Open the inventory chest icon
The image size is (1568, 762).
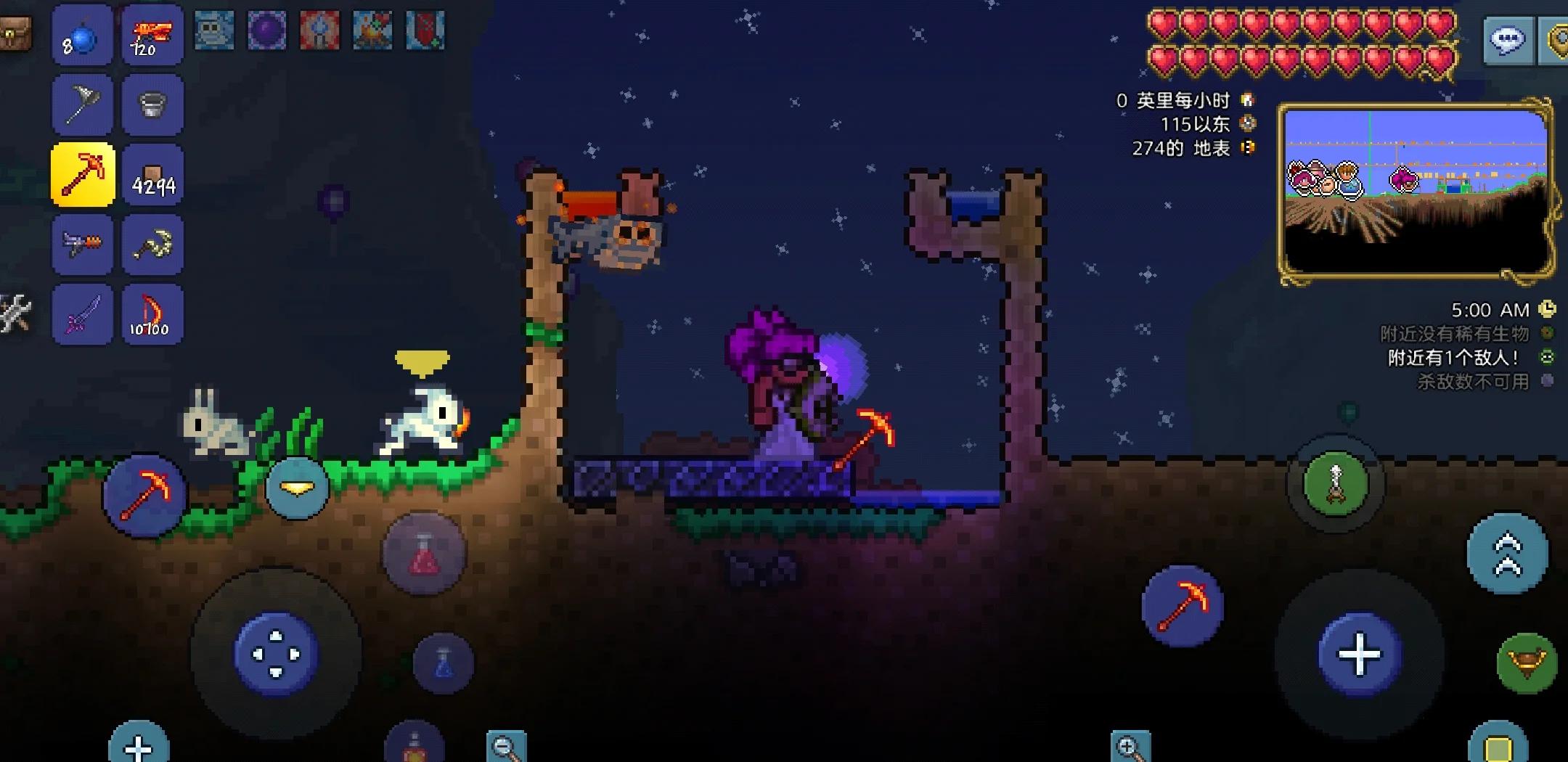tap(15, 33)
